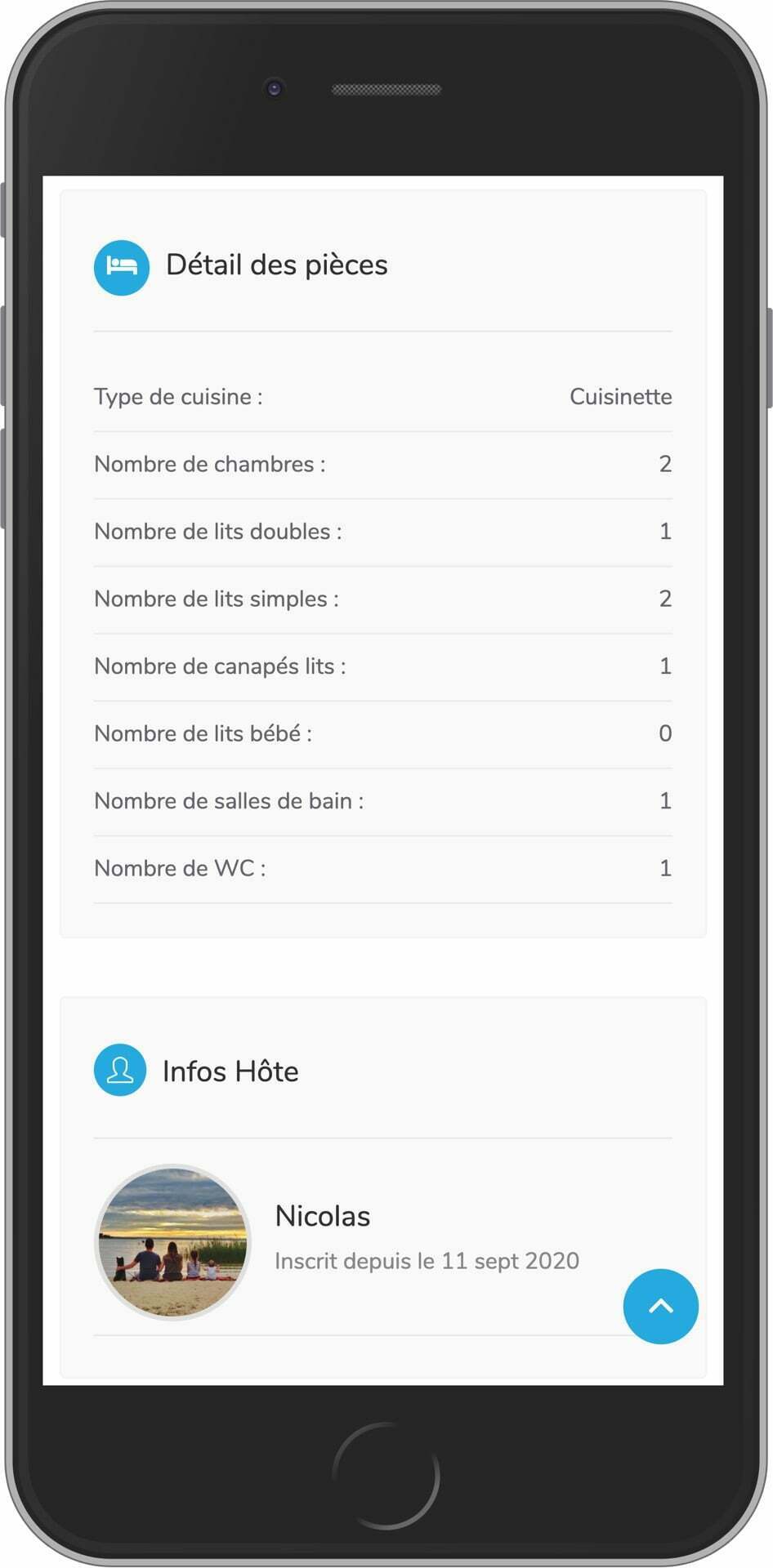The image size is (773, 1568).
Task: Open host Nicolas's profile photo
Action: [x=172, y=1241]
